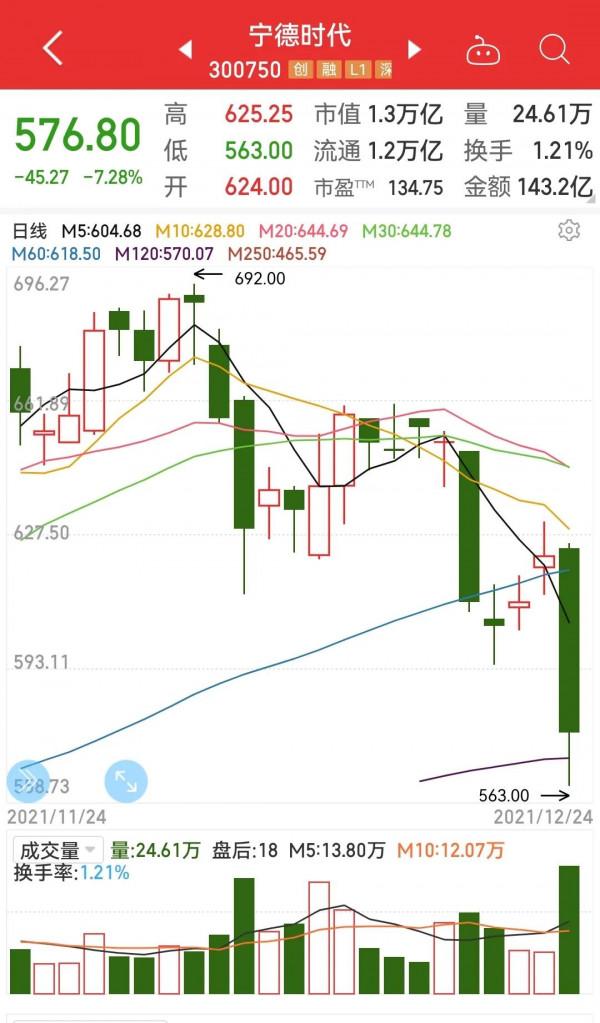Open the 成交量 indicator dropdown
Screen dimensions: 600x1023
pos(58,851)
